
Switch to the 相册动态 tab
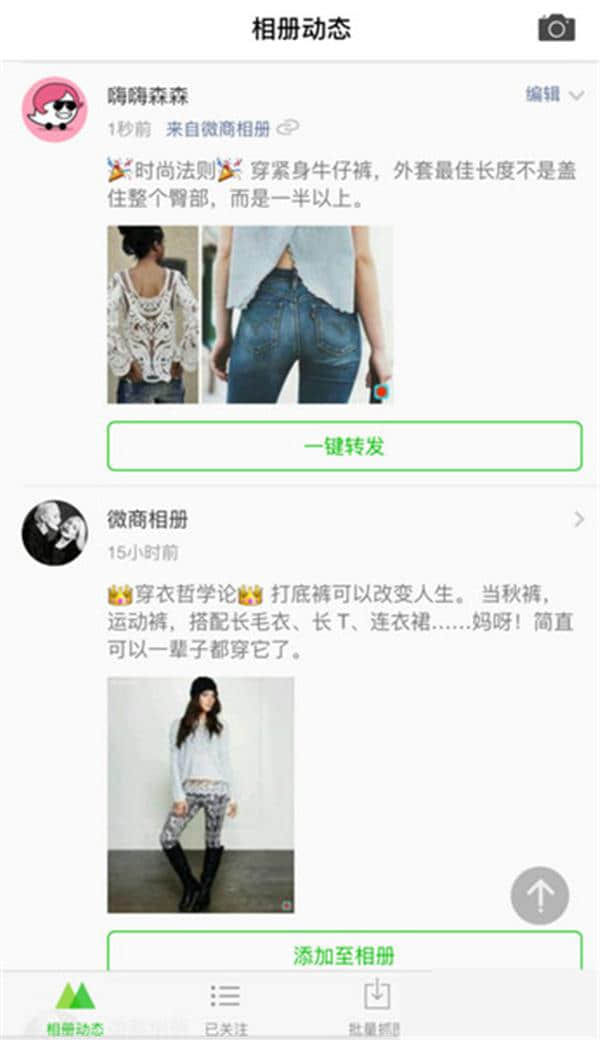tap(75, 1005)
